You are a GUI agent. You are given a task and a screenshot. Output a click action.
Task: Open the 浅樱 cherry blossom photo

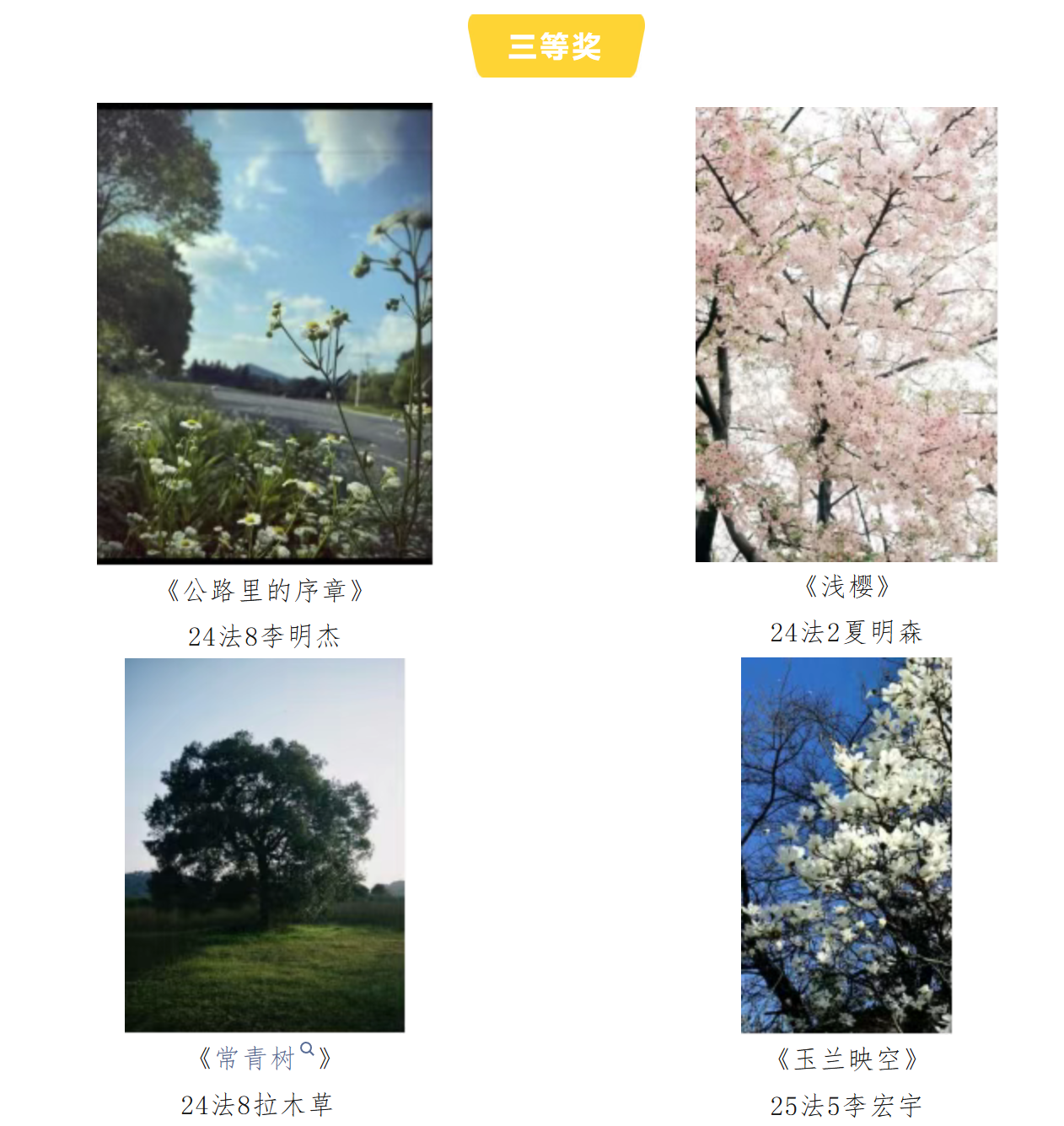pos(846,334)
